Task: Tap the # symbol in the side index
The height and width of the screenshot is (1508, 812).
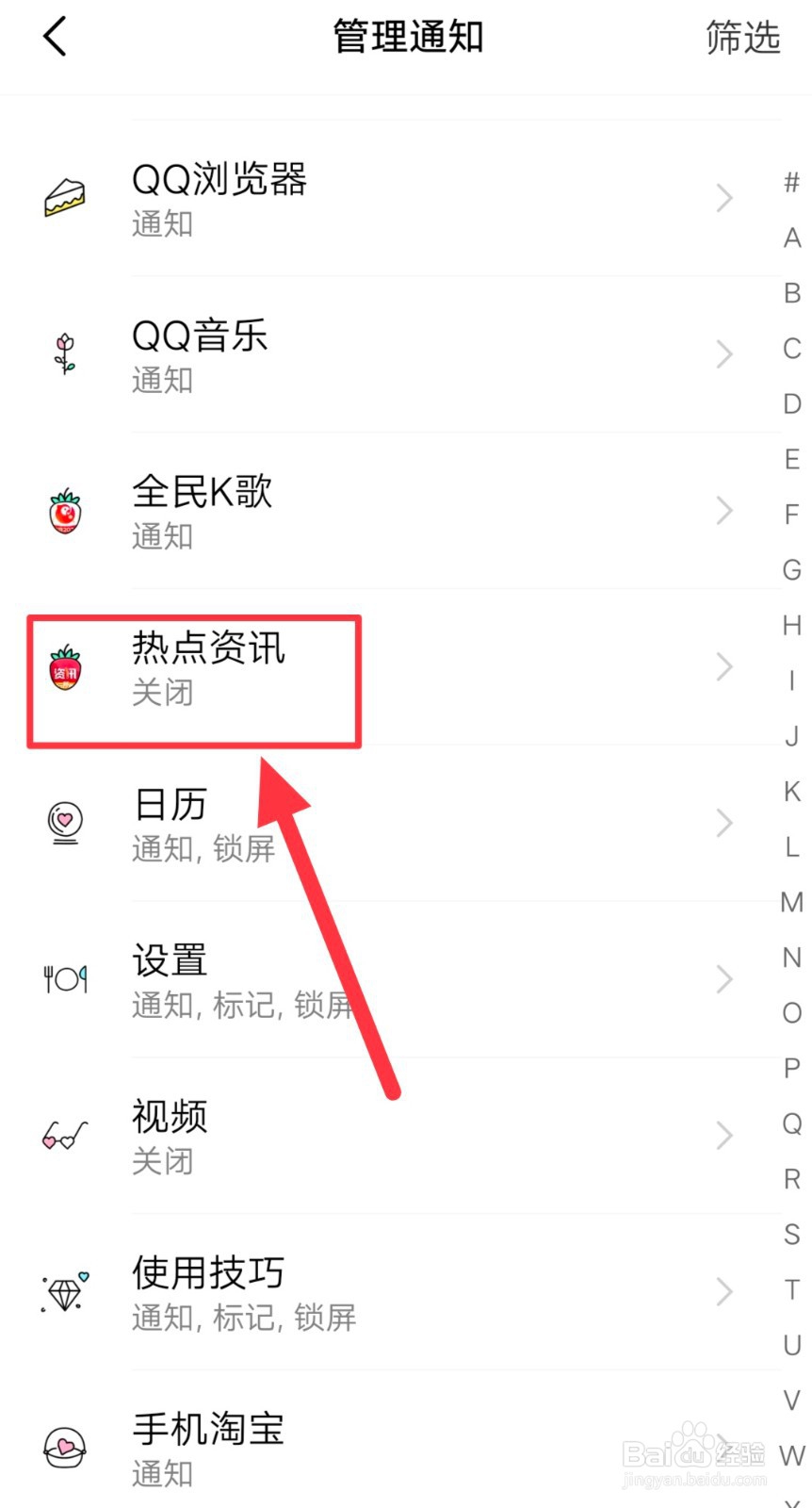Action: pos(789,182)
